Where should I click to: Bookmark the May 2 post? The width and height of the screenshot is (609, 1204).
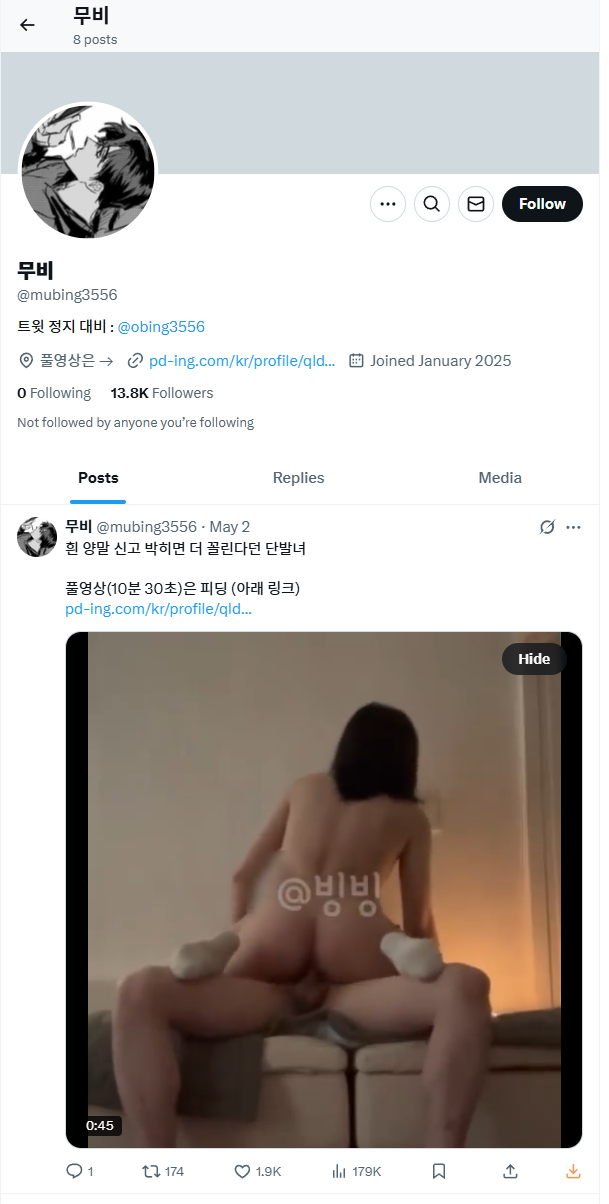coord(439,1171)
